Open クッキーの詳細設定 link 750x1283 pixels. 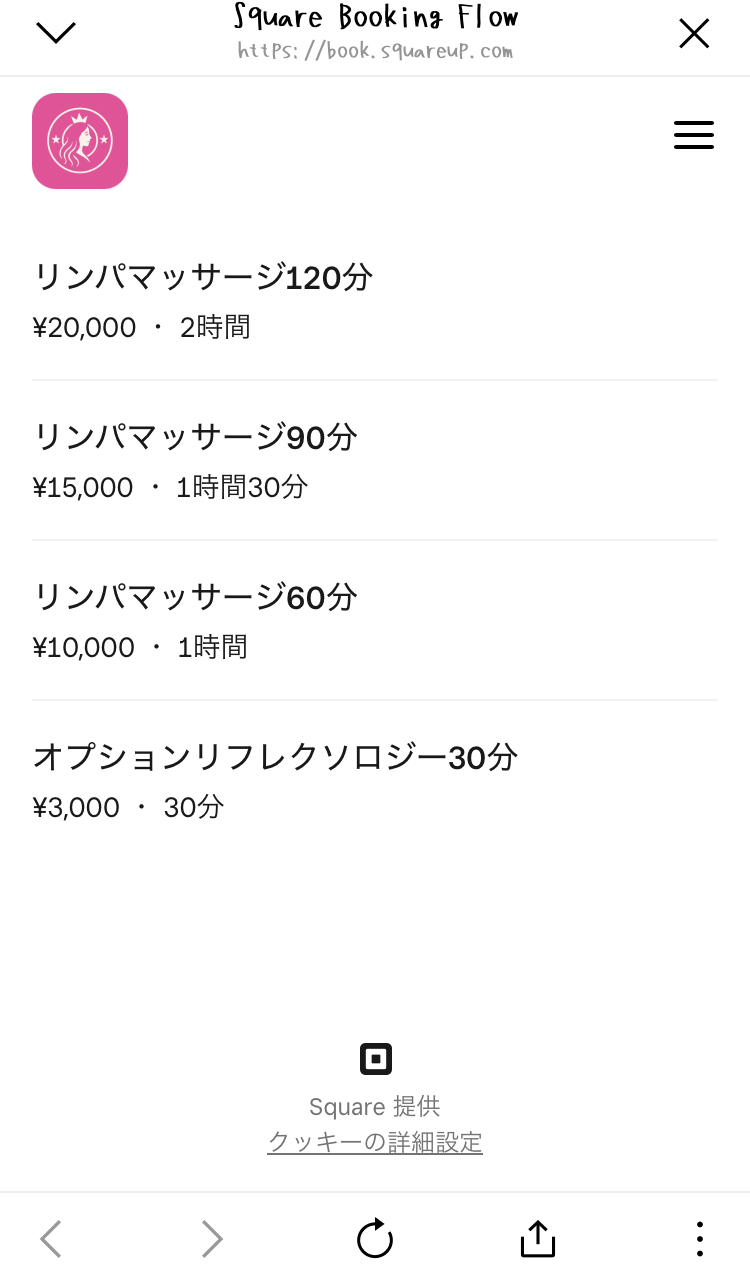tap(375, 1142)
